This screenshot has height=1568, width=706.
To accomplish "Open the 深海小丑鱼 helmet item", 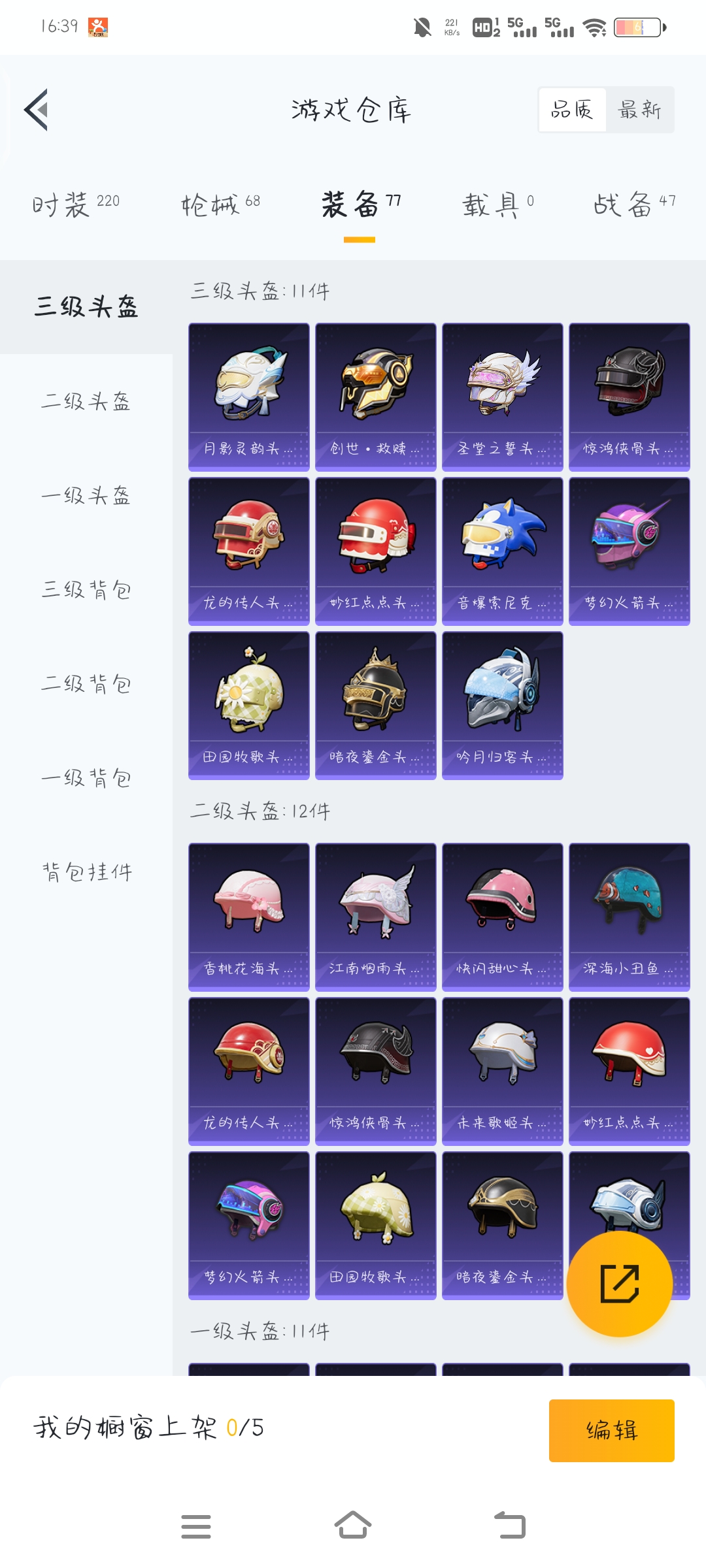I will point(629,916).
